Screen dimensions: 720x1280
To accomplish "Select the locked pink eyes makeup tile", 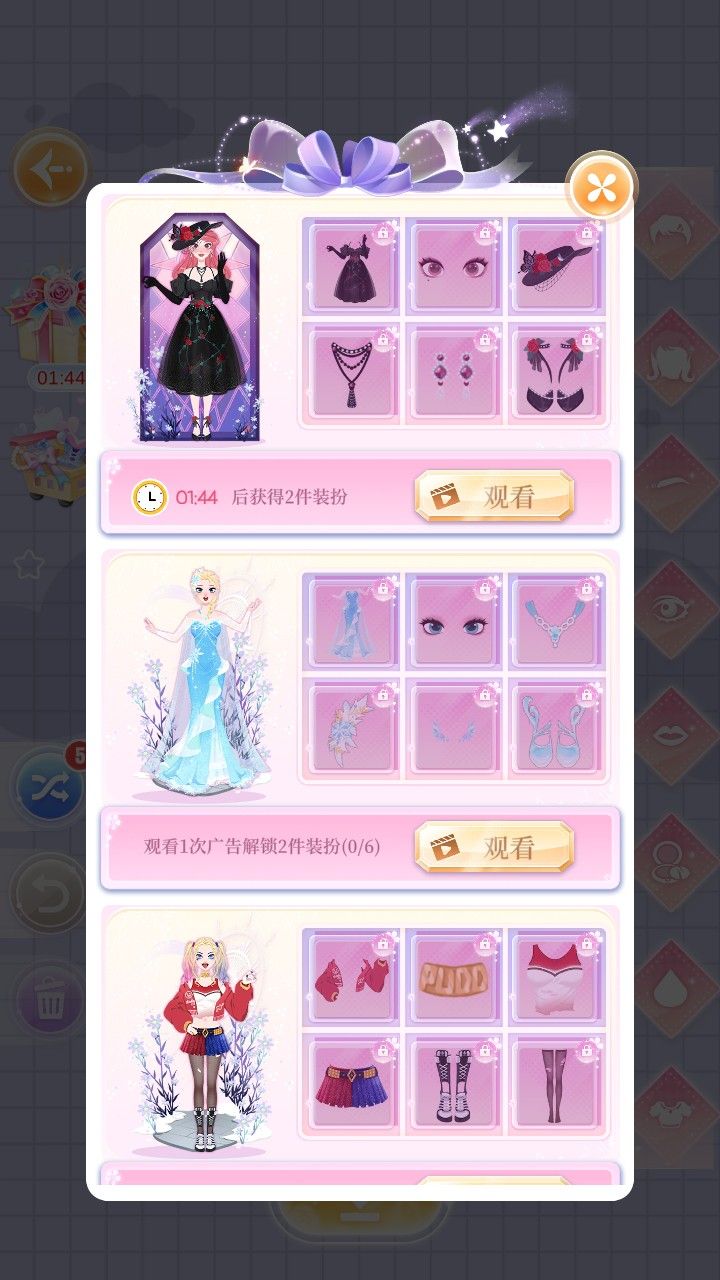I will pos(454,268).
